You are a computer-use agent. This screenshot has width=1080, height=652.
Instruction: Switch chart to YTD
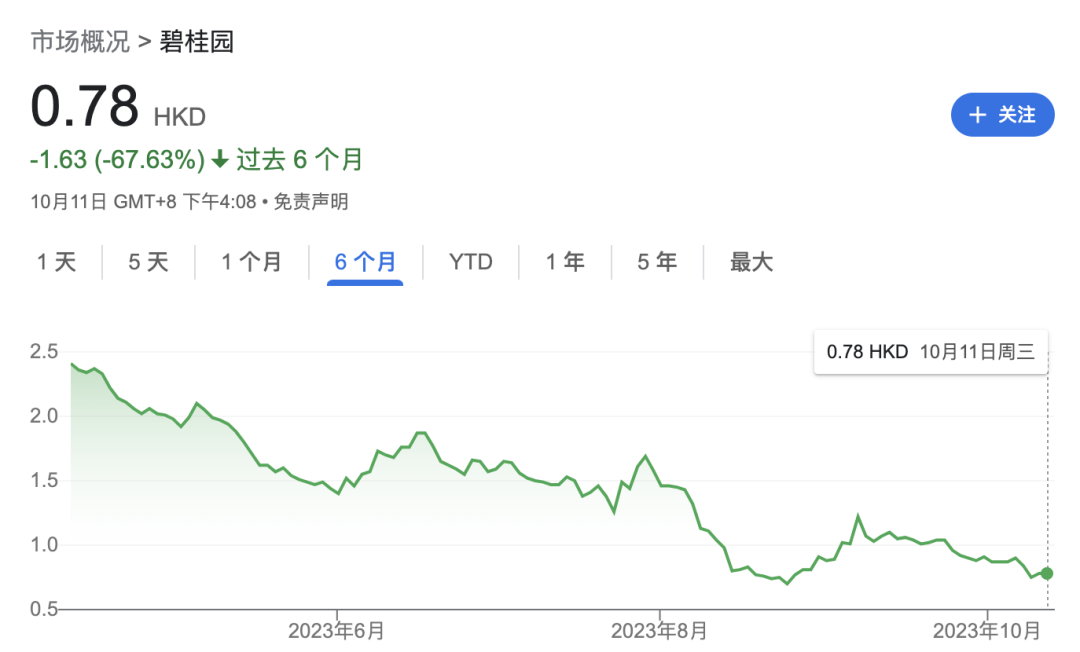470,262
